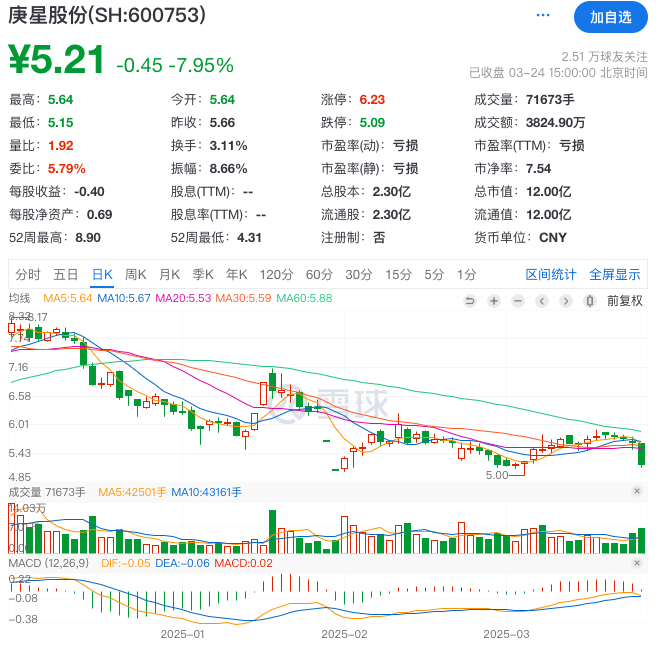Open 区间统计 range statistics
This screenshot has width=659, height=648.
[551, 274]
